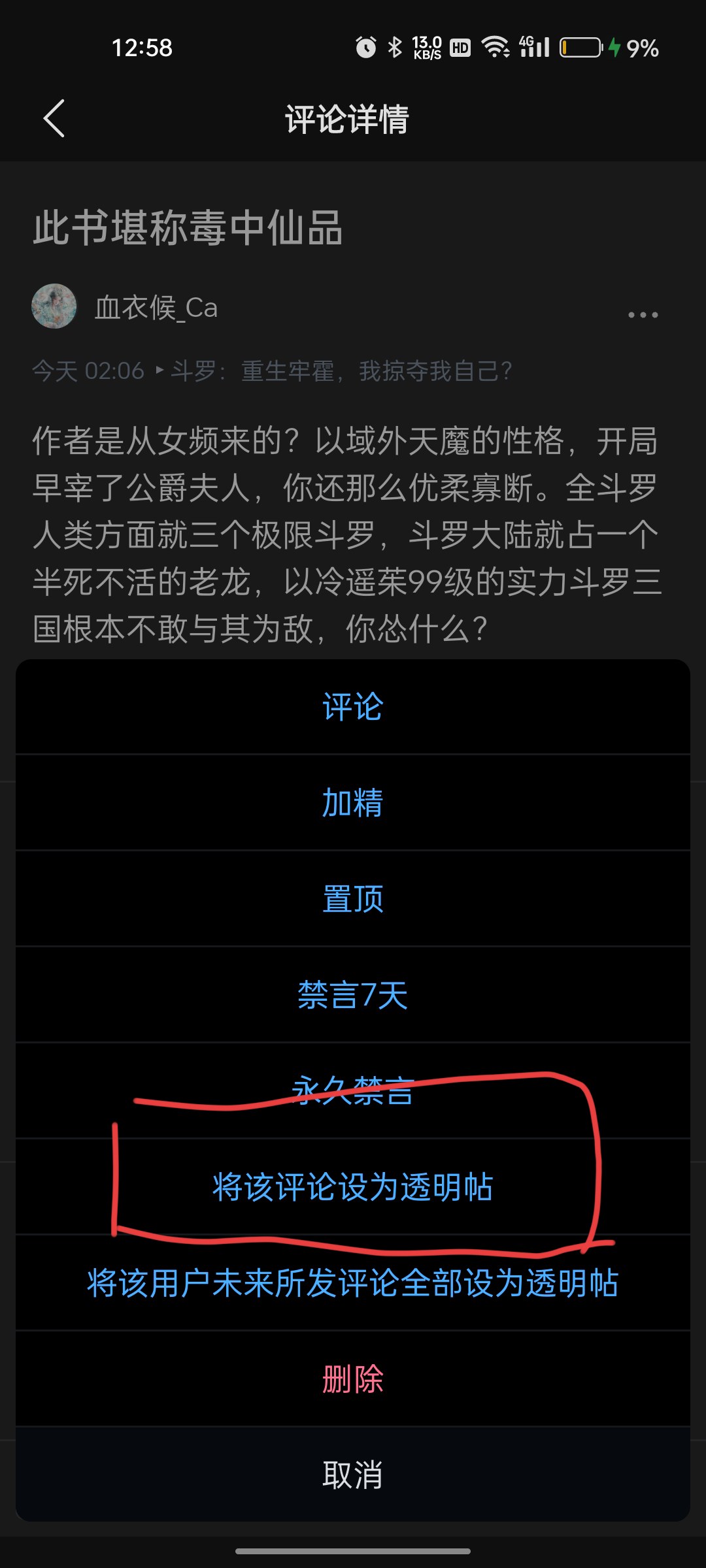Open the three-dot menu beside 血衣候_Ca

coord(643,315)
